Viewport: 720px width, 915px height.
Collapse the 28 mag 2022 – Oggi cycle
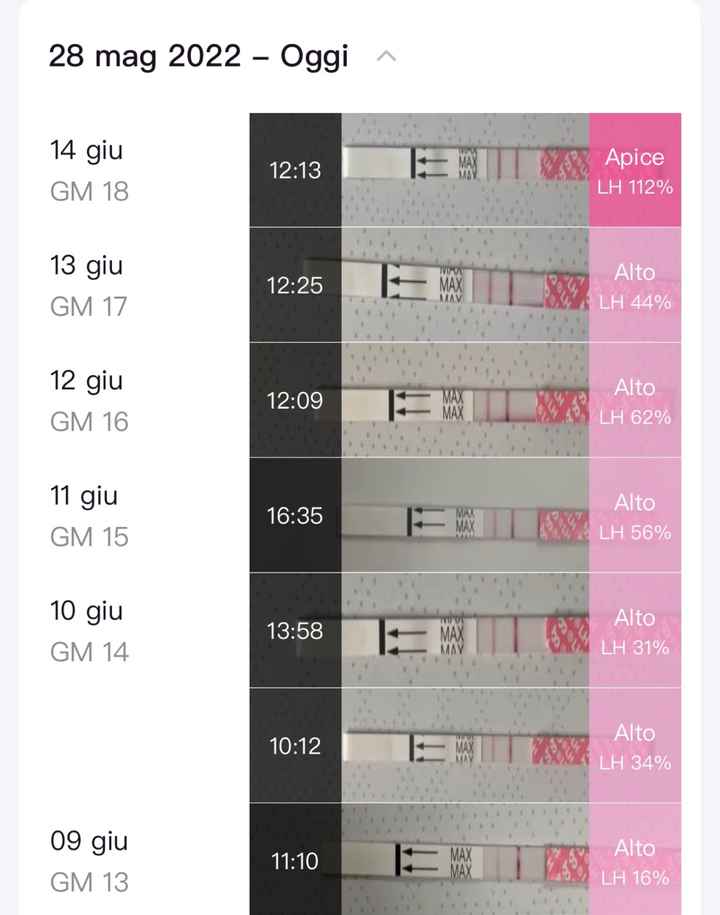[386, 57]
